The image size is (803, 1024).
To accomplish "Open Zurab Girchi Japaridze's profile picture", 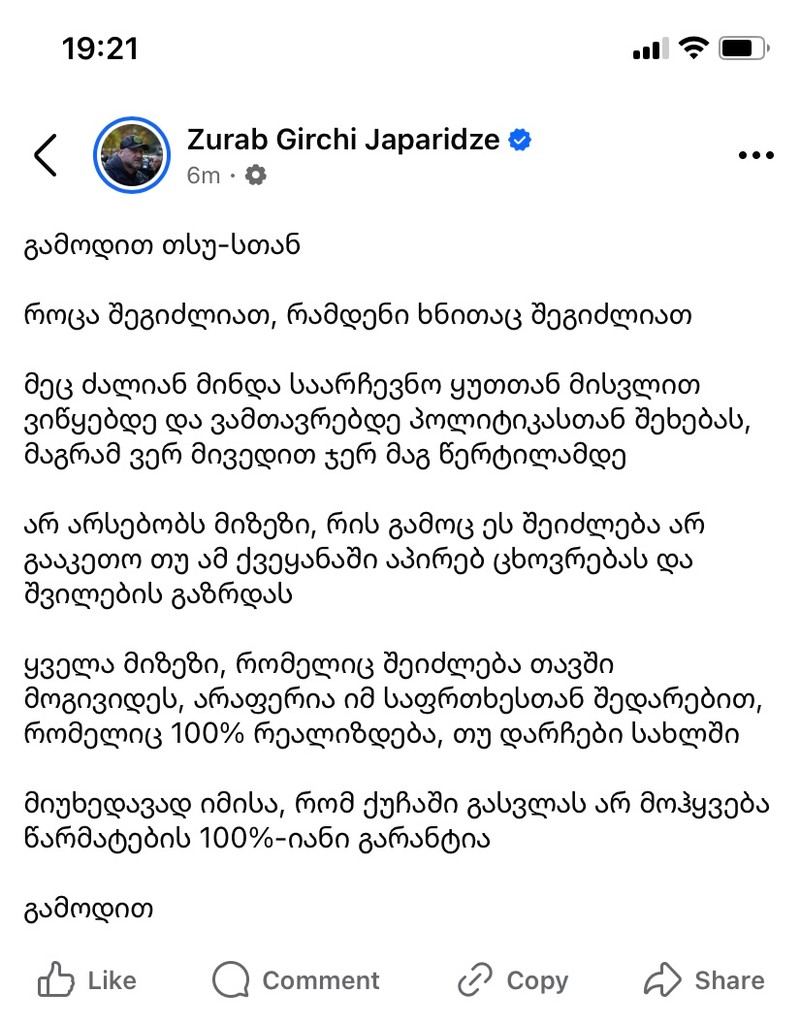I will click(x=131, y=155).
